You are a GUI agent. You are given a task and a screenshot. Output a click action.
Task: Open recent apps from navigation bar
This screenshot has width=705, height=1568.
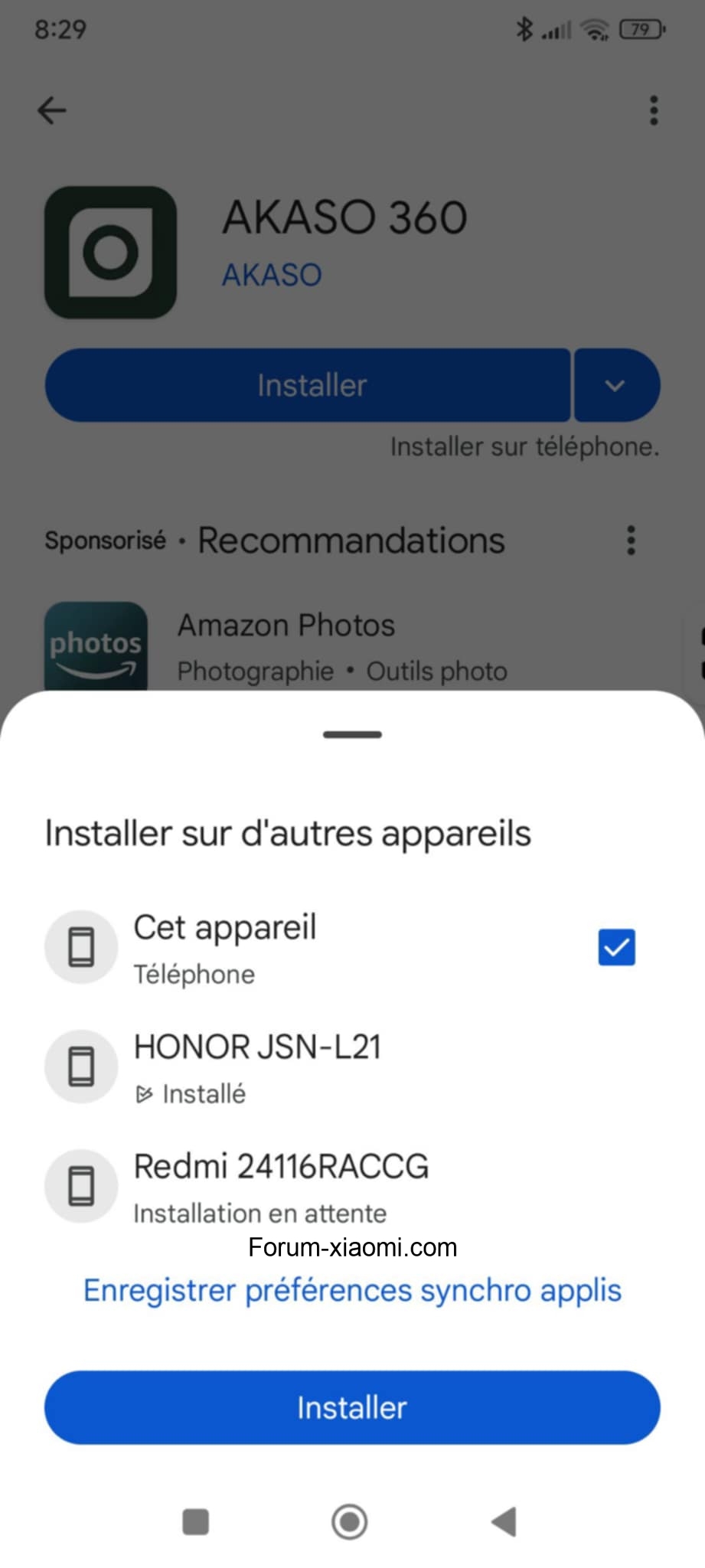tap(196, 1521)
